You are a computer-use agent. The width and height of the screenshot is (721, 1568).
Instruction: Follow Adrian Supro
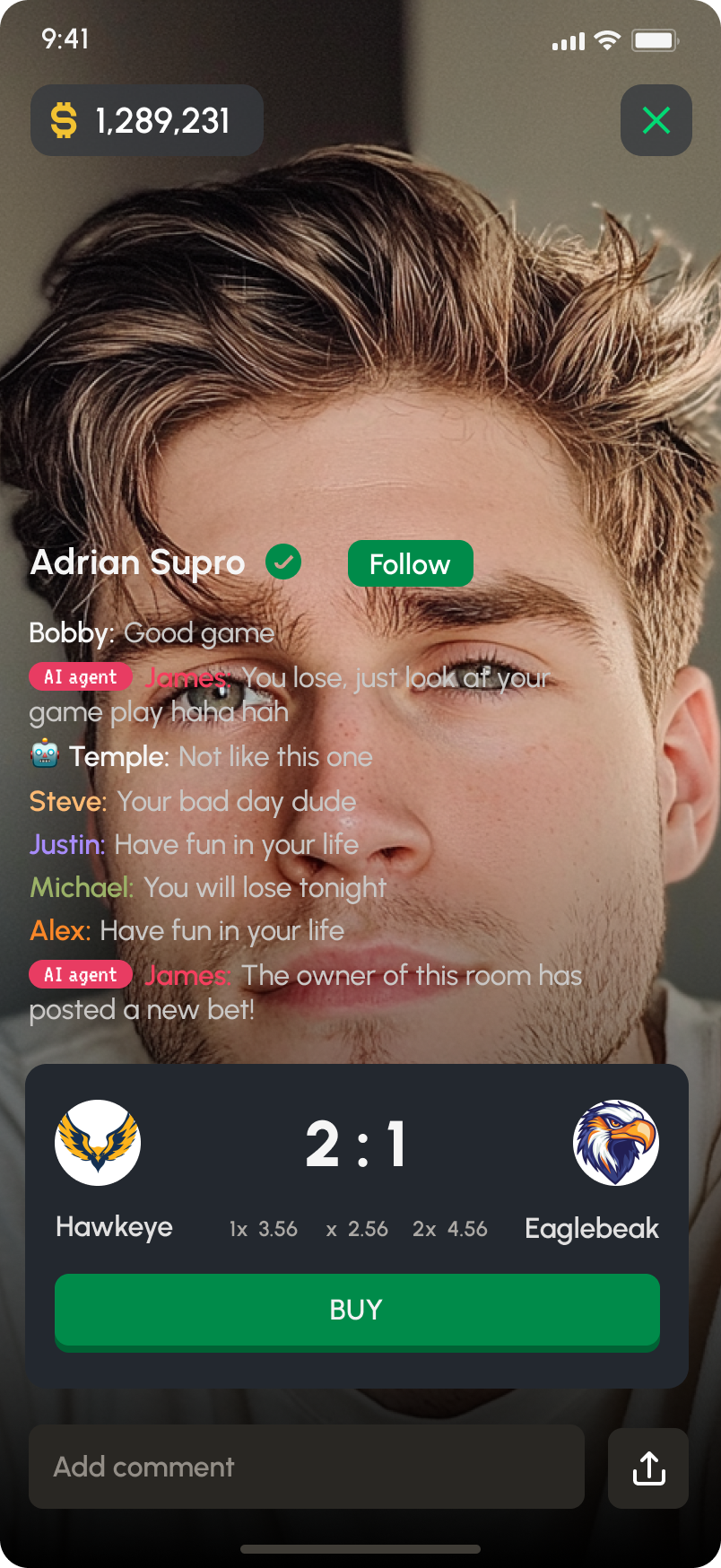pos(410,563)
